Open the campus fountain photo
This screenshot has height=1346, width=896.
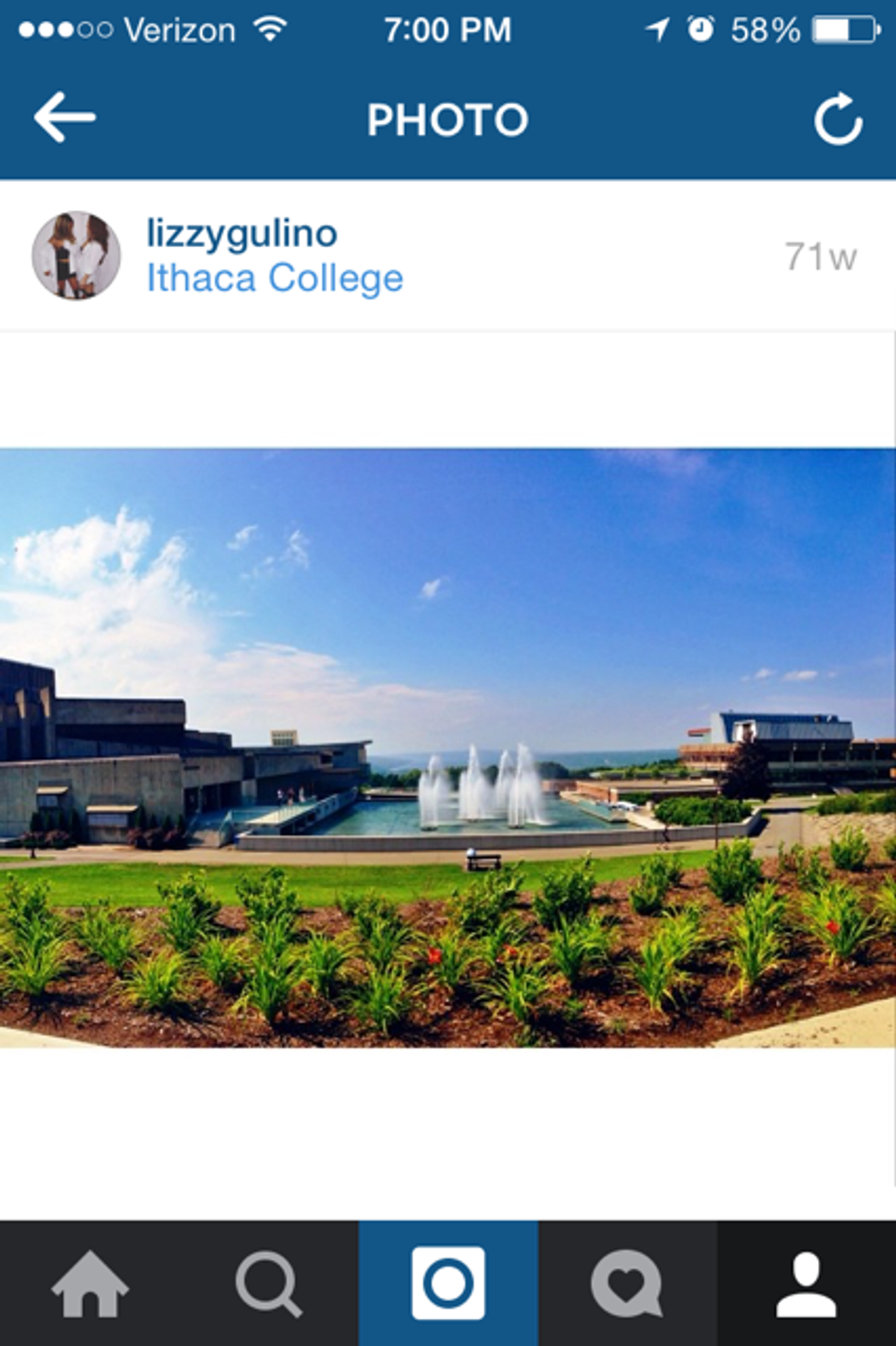[x=448, y=747]
